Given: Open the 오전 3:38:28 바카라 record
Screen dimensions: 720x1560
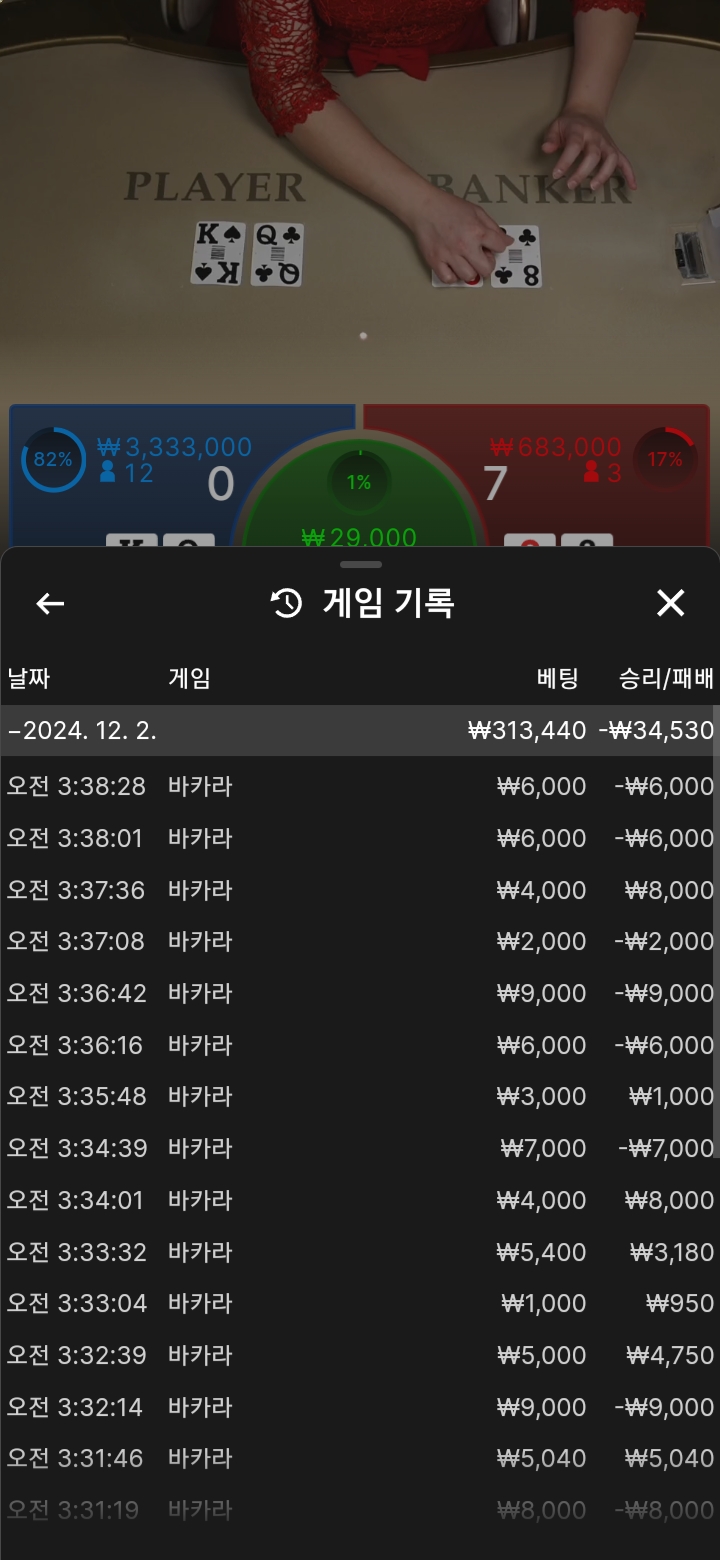Looking at the screenshot, I should click(360, 786).
